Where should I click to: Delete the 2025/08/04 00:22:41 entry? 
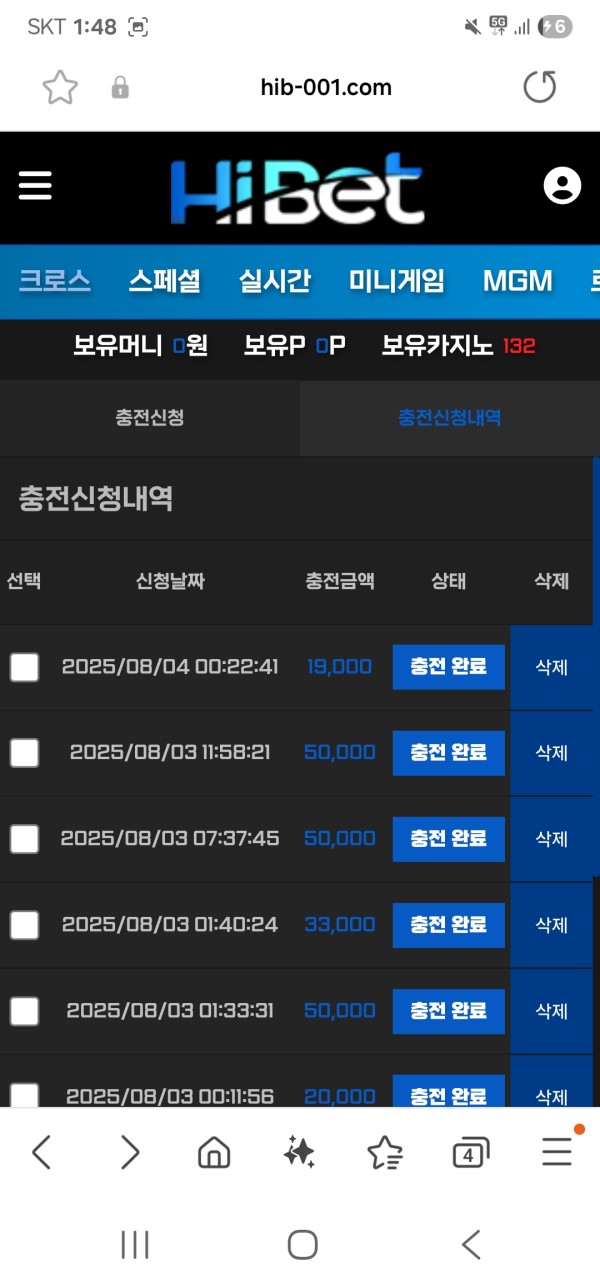pyautogui.click(x=552, y=667)
